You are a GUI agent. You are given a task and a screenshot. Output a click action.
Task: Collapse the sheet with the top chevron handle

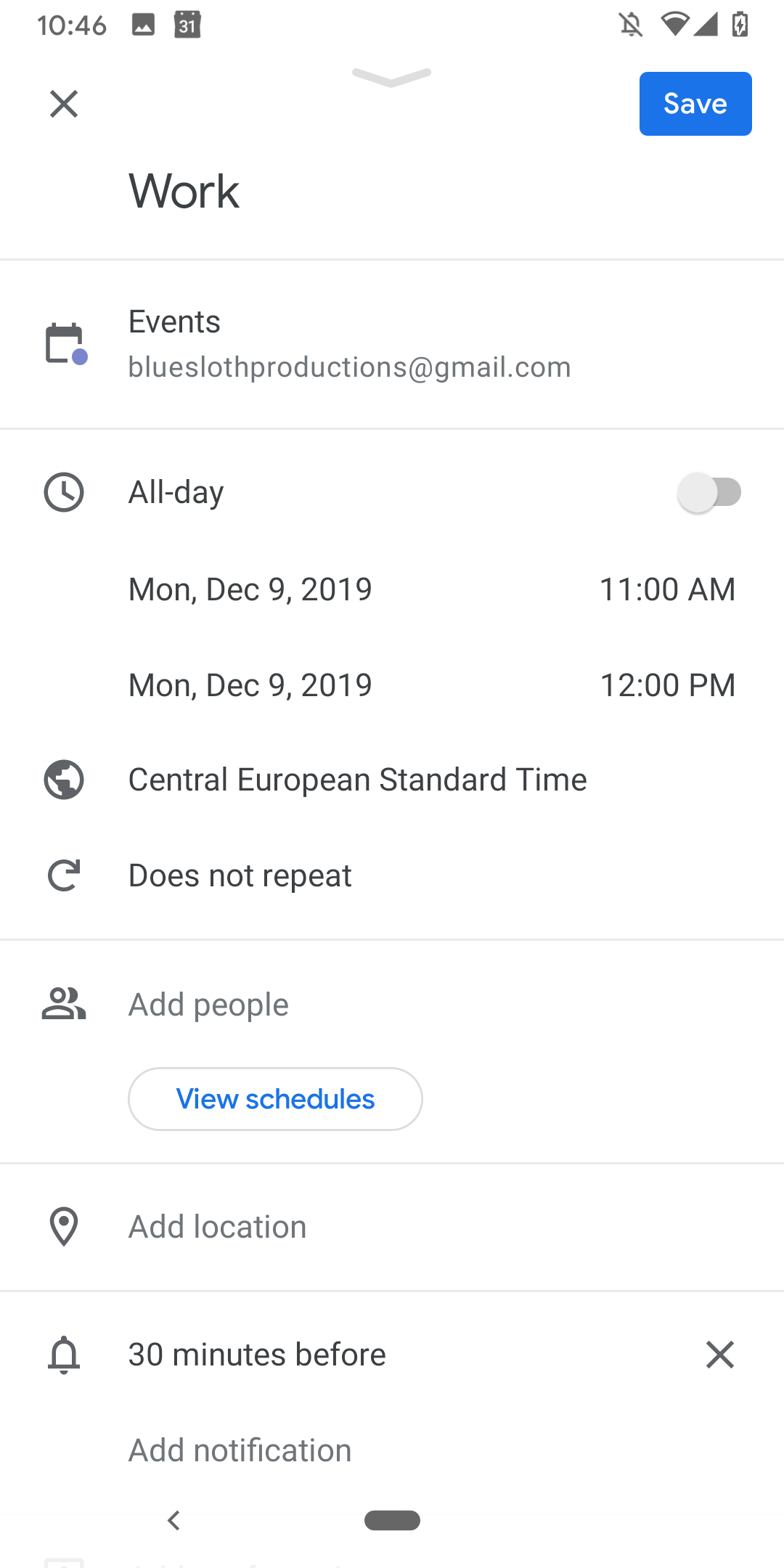[392, 77]
